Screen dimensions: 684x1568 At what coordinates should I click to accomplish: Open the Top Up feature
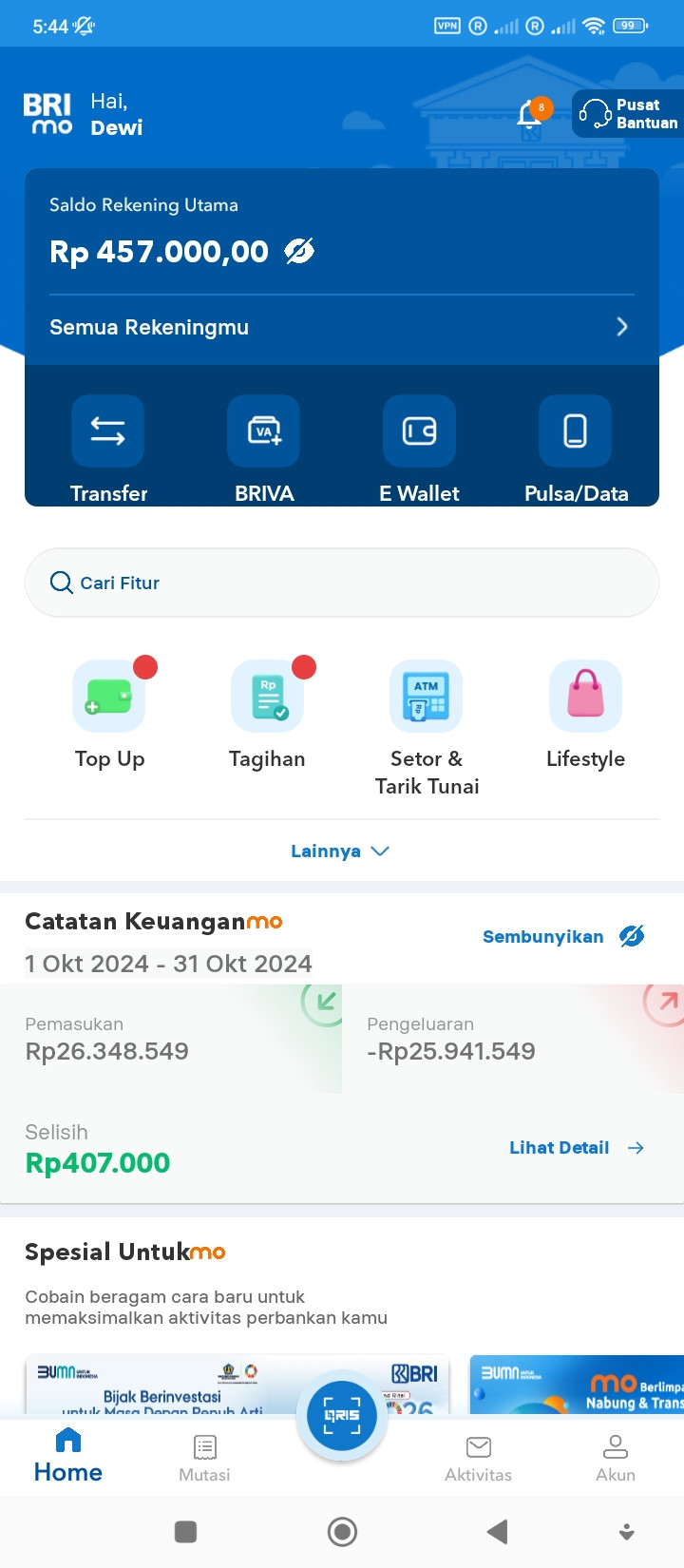[x=109, y=716]
